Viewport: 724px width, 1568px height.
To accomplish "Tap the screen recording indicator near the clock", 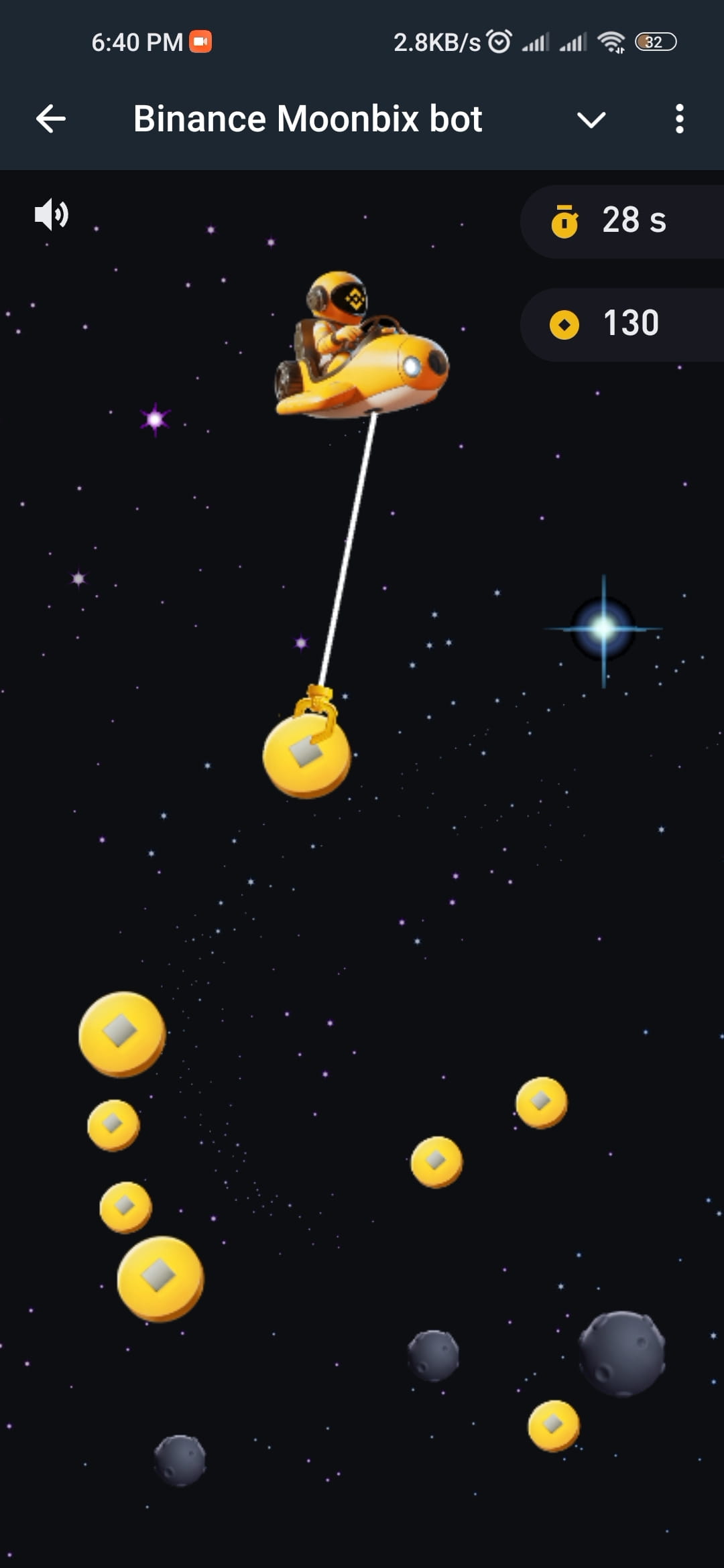I will point(200,42).
